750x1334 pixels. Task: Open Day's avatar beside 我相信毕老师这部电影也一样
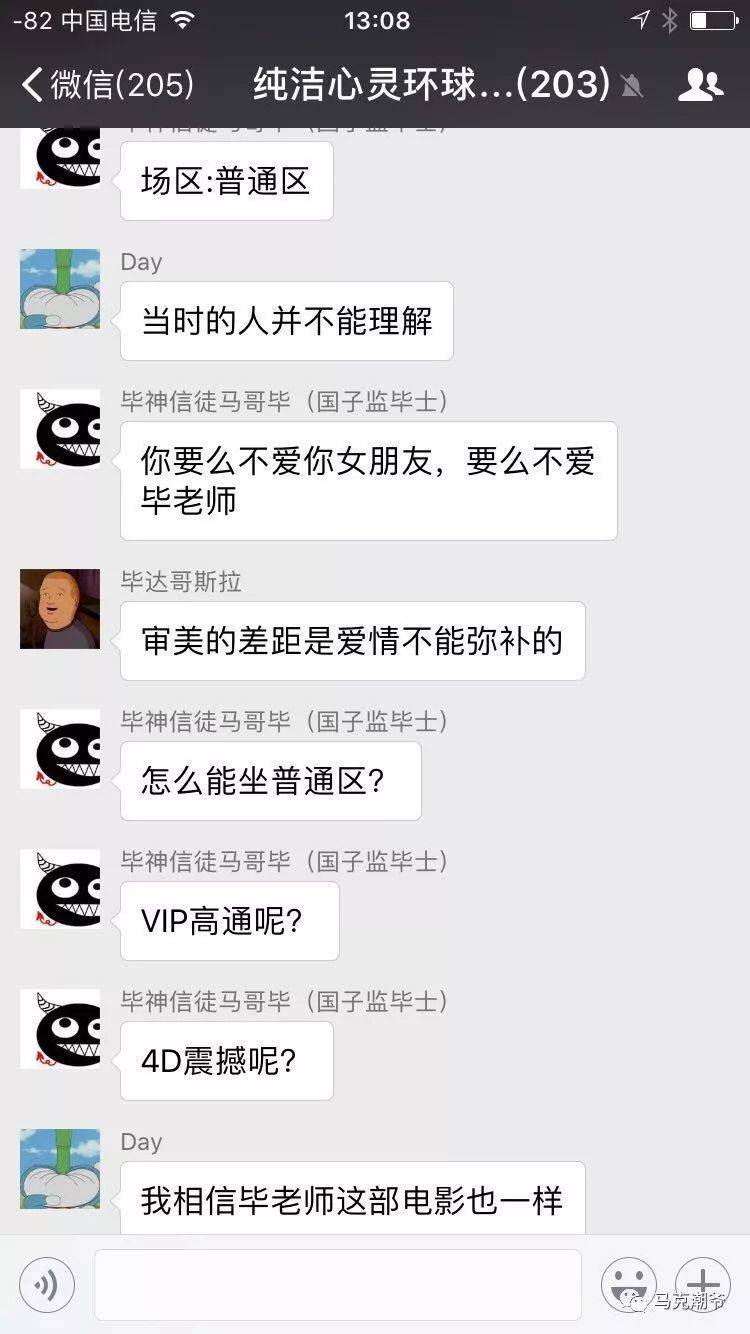pos(60,1169)
